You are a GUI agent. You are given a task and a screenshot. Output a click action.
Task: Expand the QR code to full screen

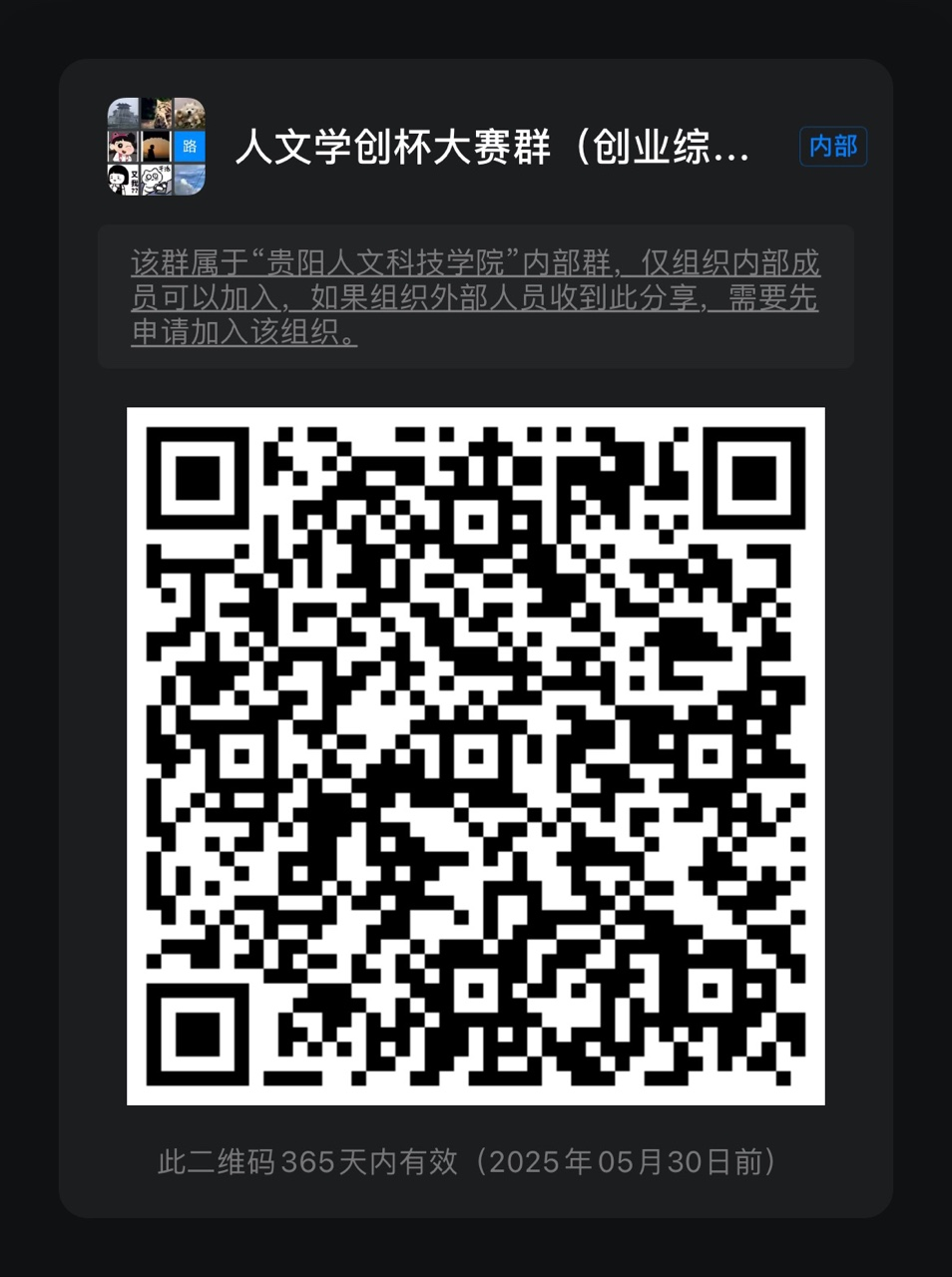click(475, 755)
